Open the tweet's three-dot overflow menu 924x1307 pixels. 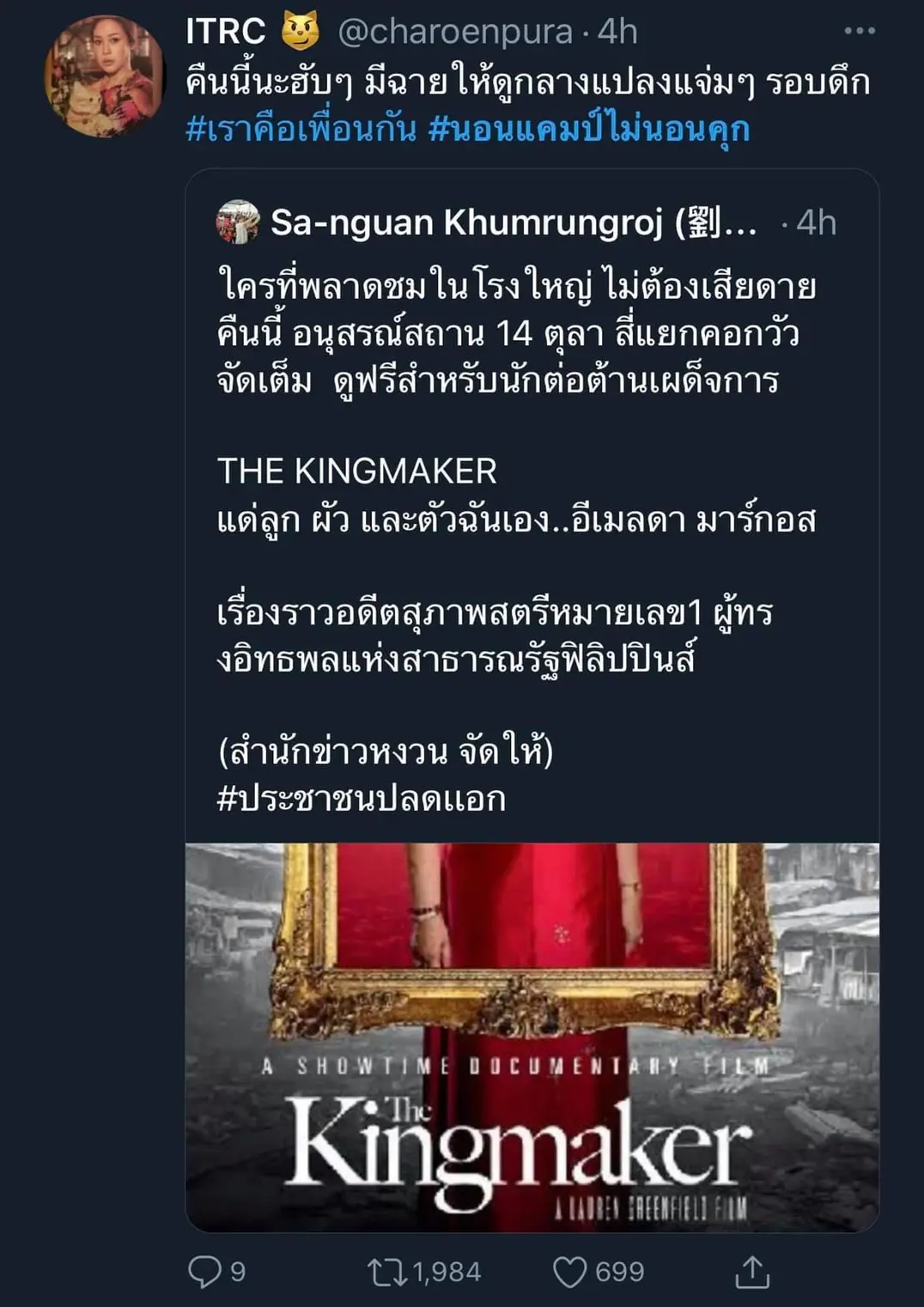pos(859,31)
